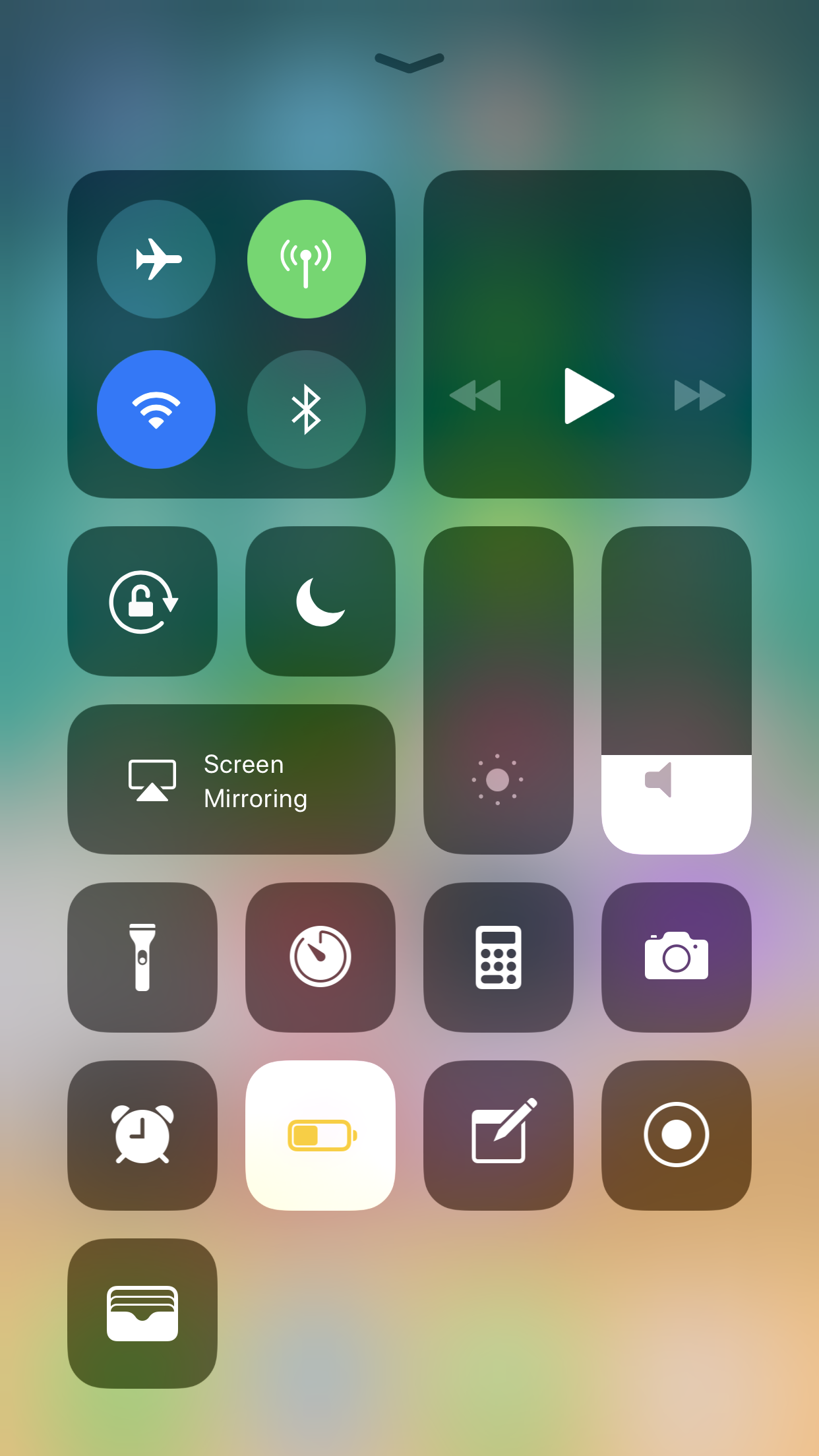
Task: Play the media
Action: (589, 396)
